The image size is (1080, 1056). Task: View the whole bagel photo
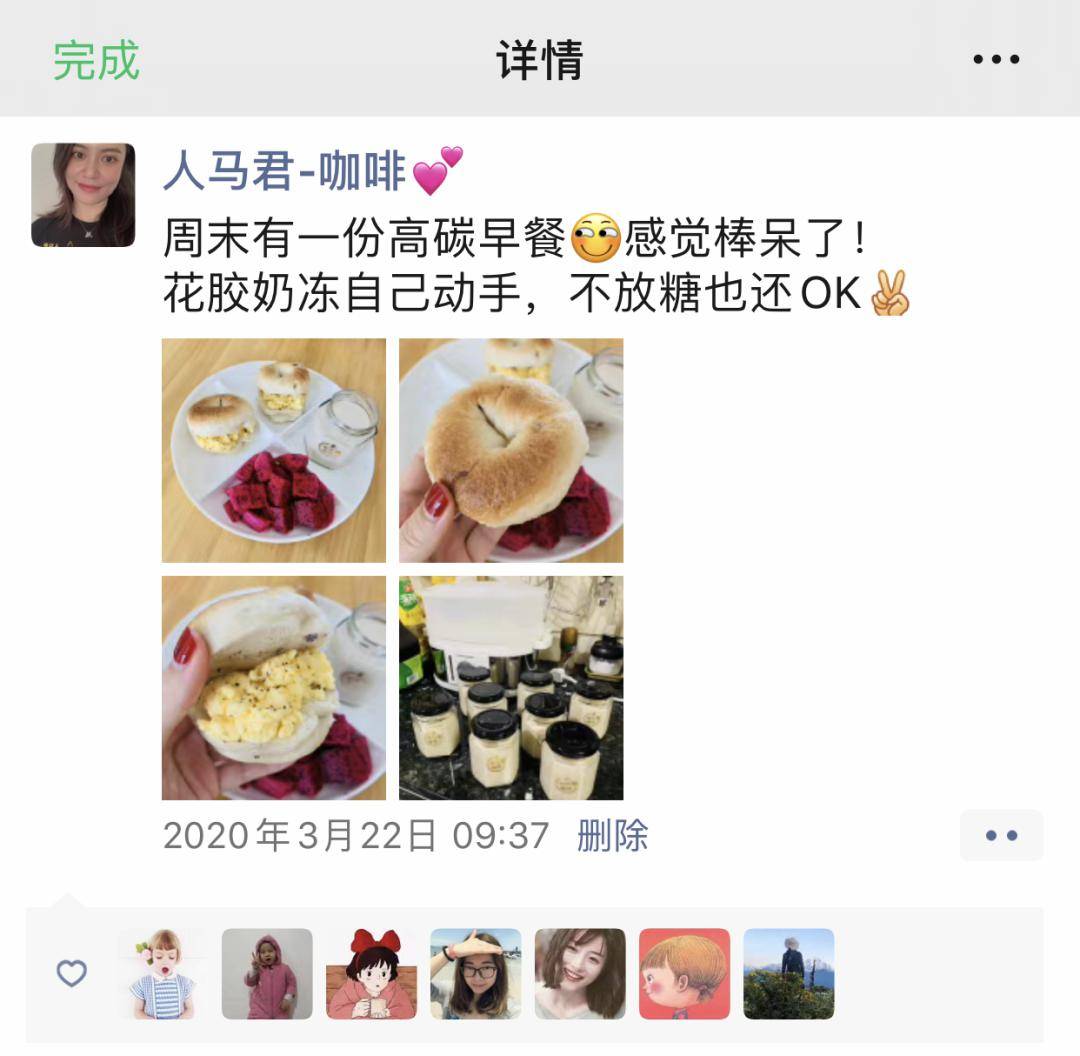click(x=511, y=450)
